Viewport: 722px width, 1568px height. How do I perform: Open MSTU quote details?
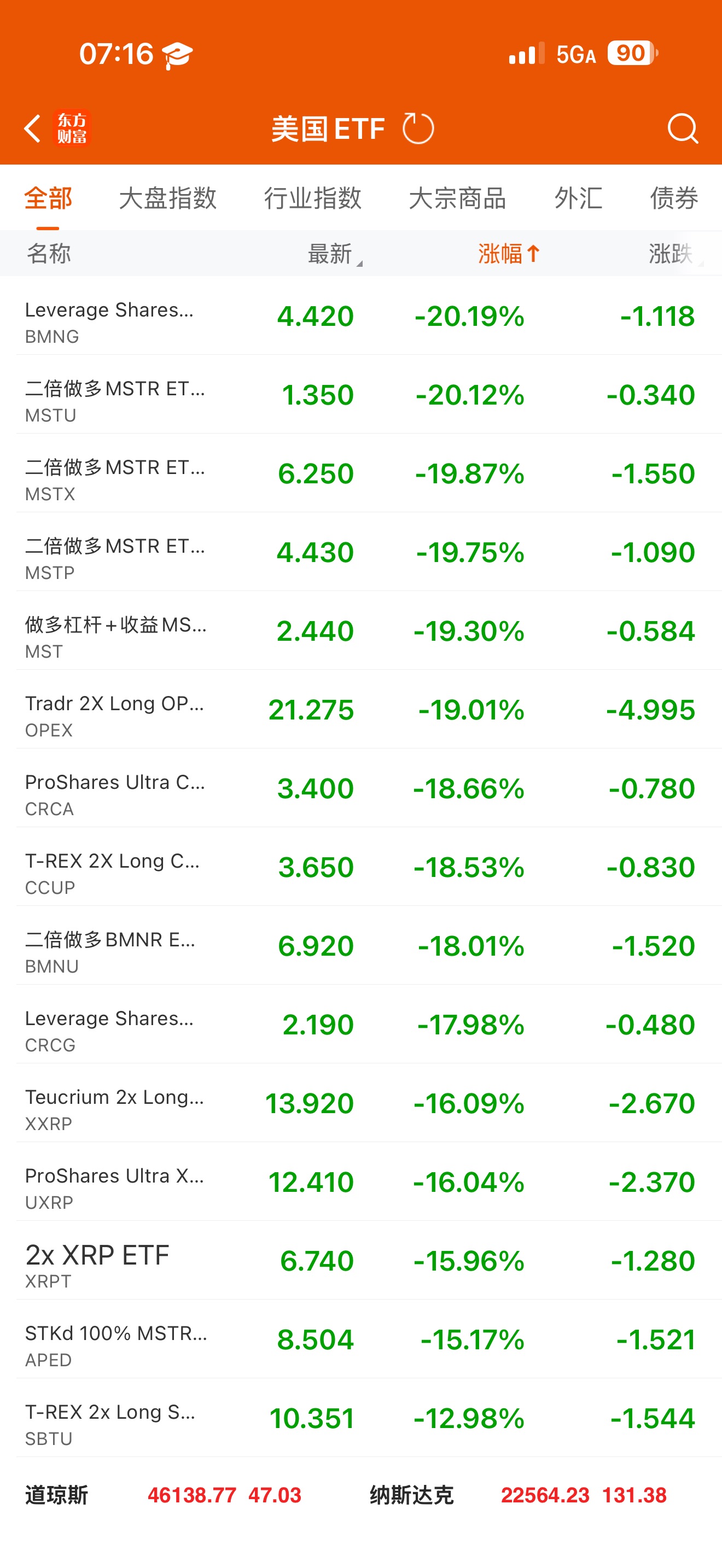point(360,394)
